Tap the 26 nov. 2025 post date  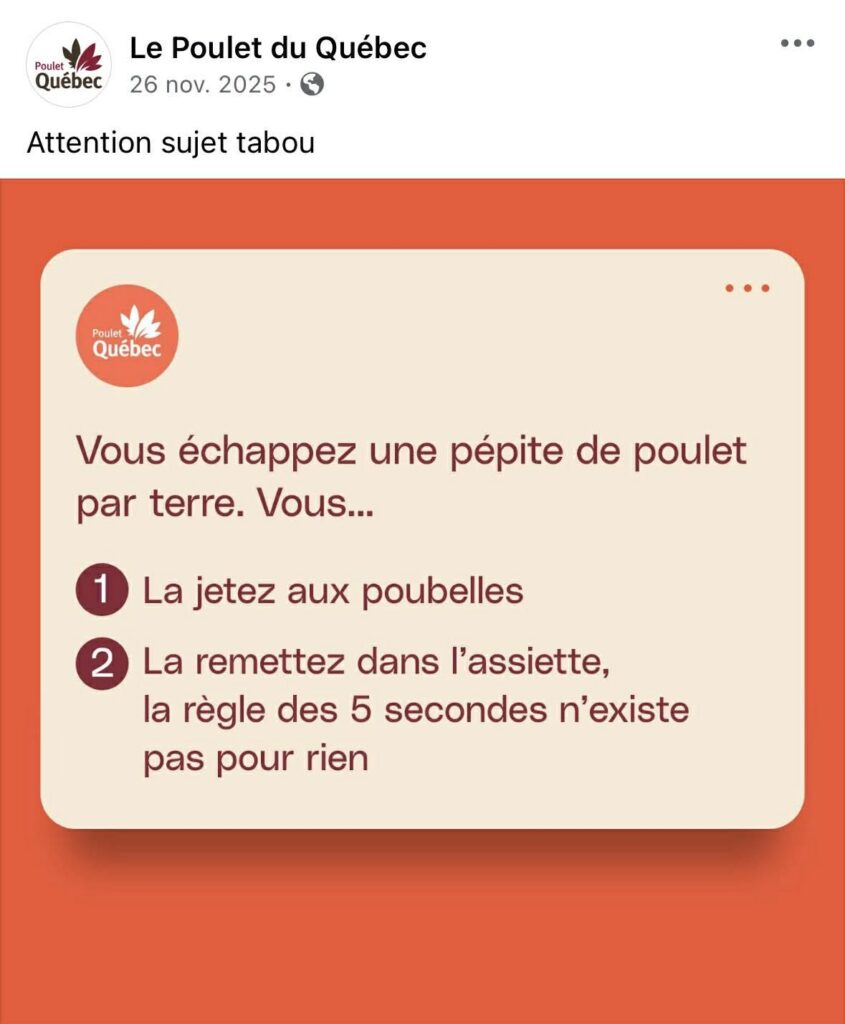coord(202,85)
